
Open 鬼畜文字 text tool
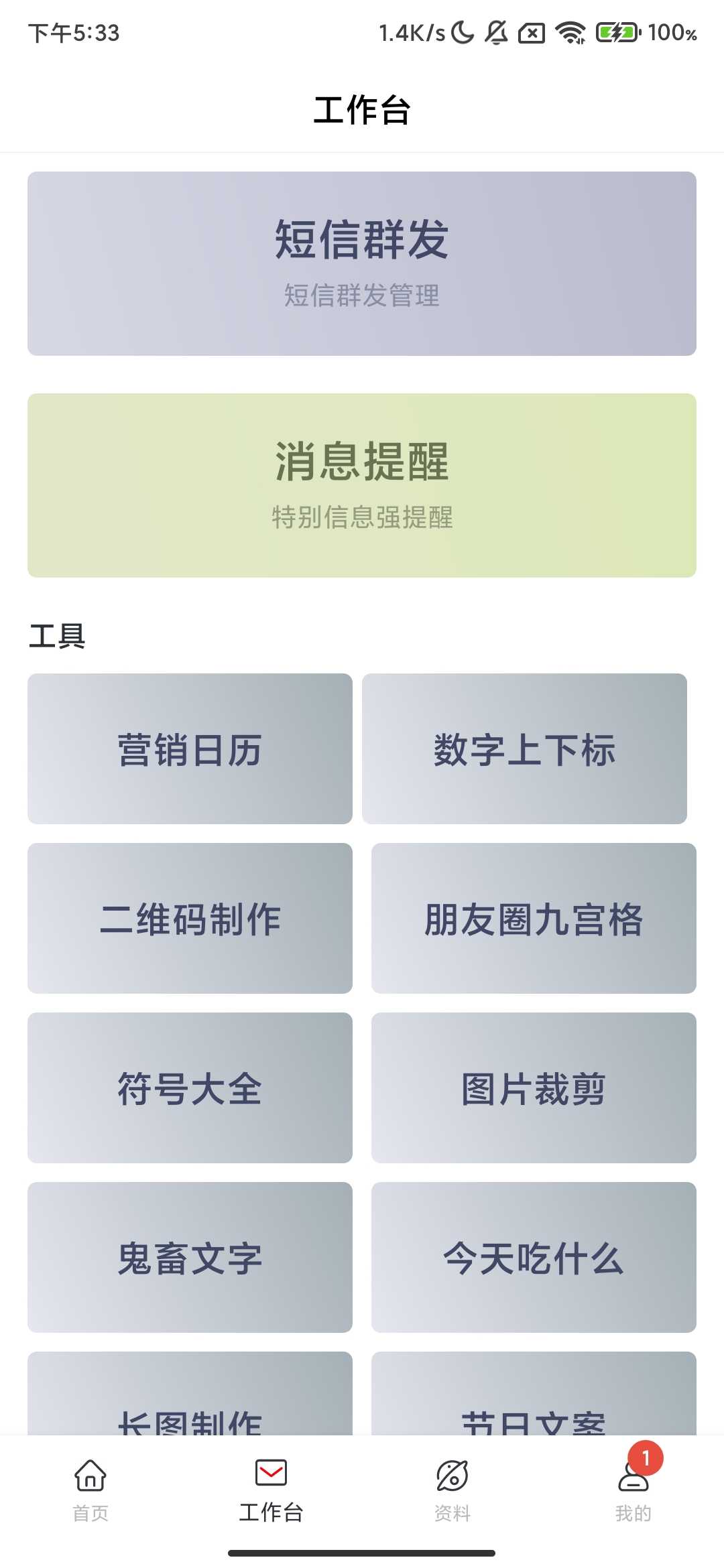pos(190,1258)
